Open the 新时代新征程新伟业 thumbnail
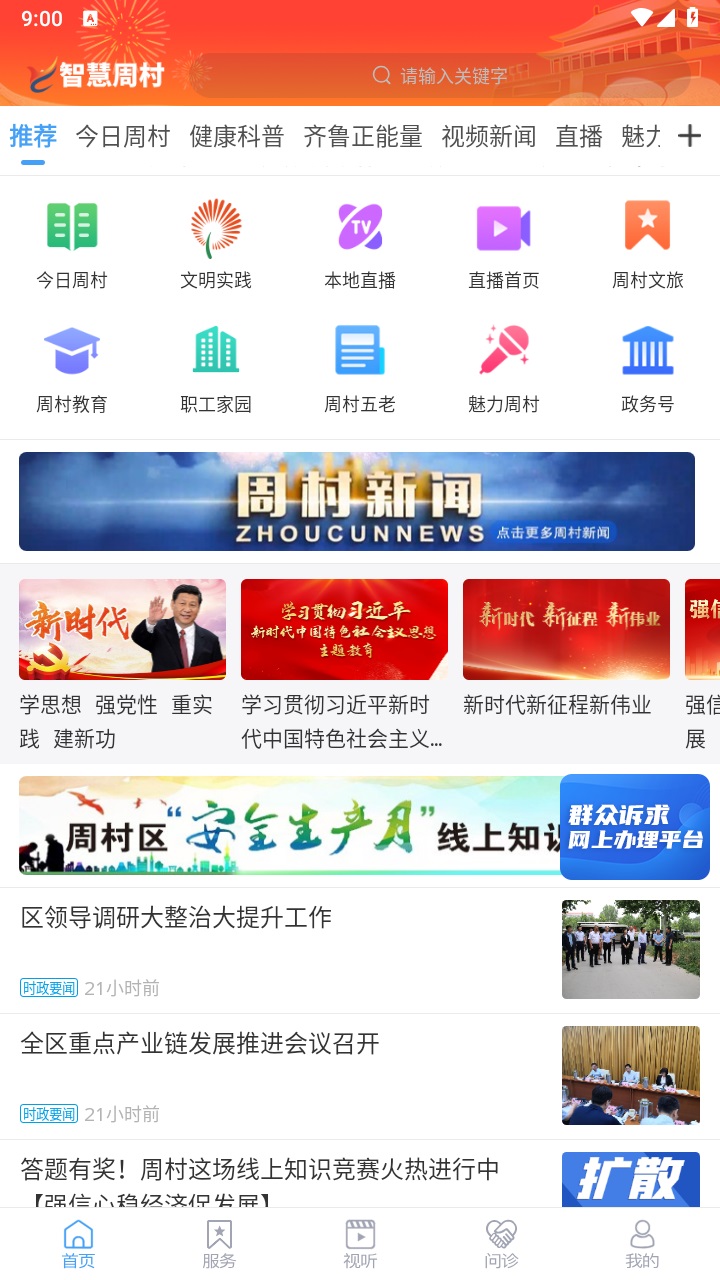Image resolution: width=720 pixels, height=1280 pixels. (566, 629)
